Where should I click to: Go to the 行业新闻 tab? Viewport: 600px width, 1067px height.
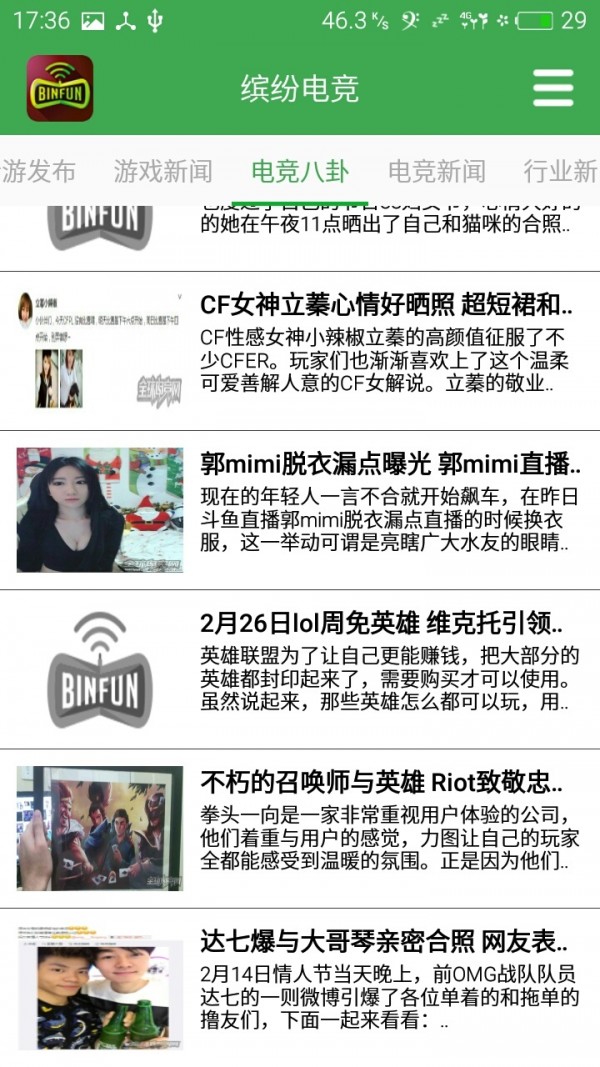click(561, 171)
